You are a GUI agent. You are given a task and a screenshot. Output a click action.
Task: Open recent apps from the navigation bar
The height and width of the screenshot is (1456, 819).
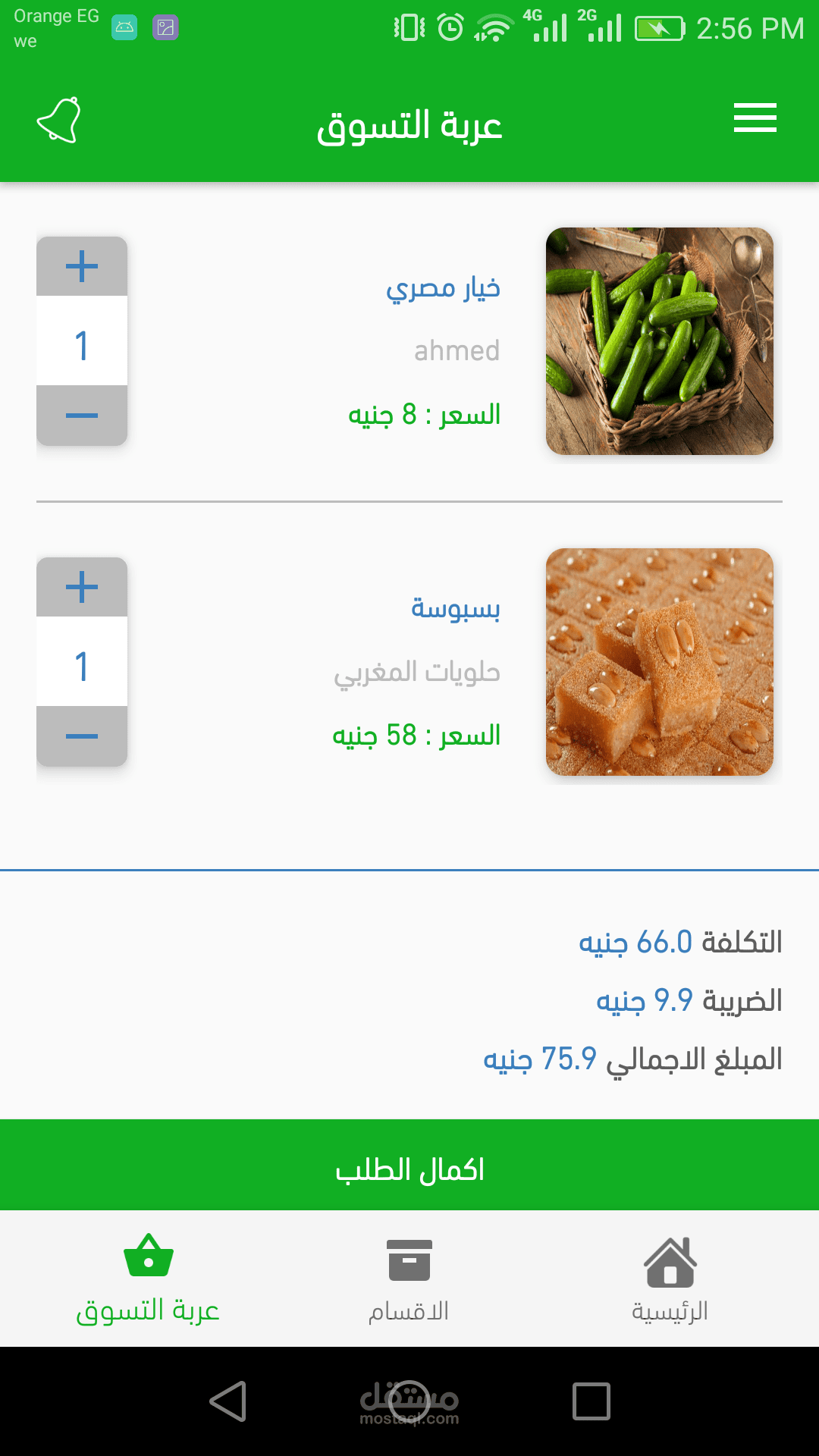tap(591, 1401)
